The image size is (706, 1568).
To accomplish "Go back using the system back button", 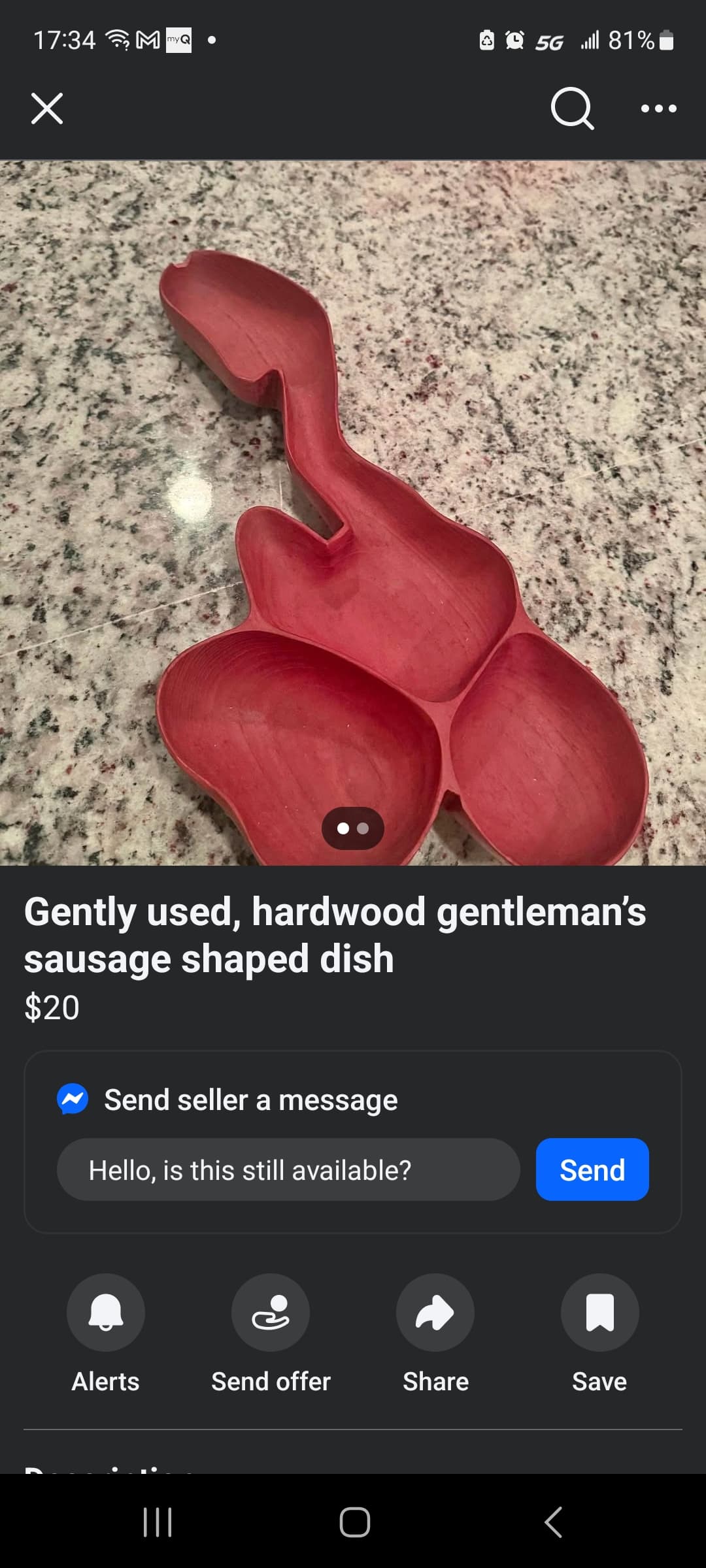I will (x=553, y=1522).
